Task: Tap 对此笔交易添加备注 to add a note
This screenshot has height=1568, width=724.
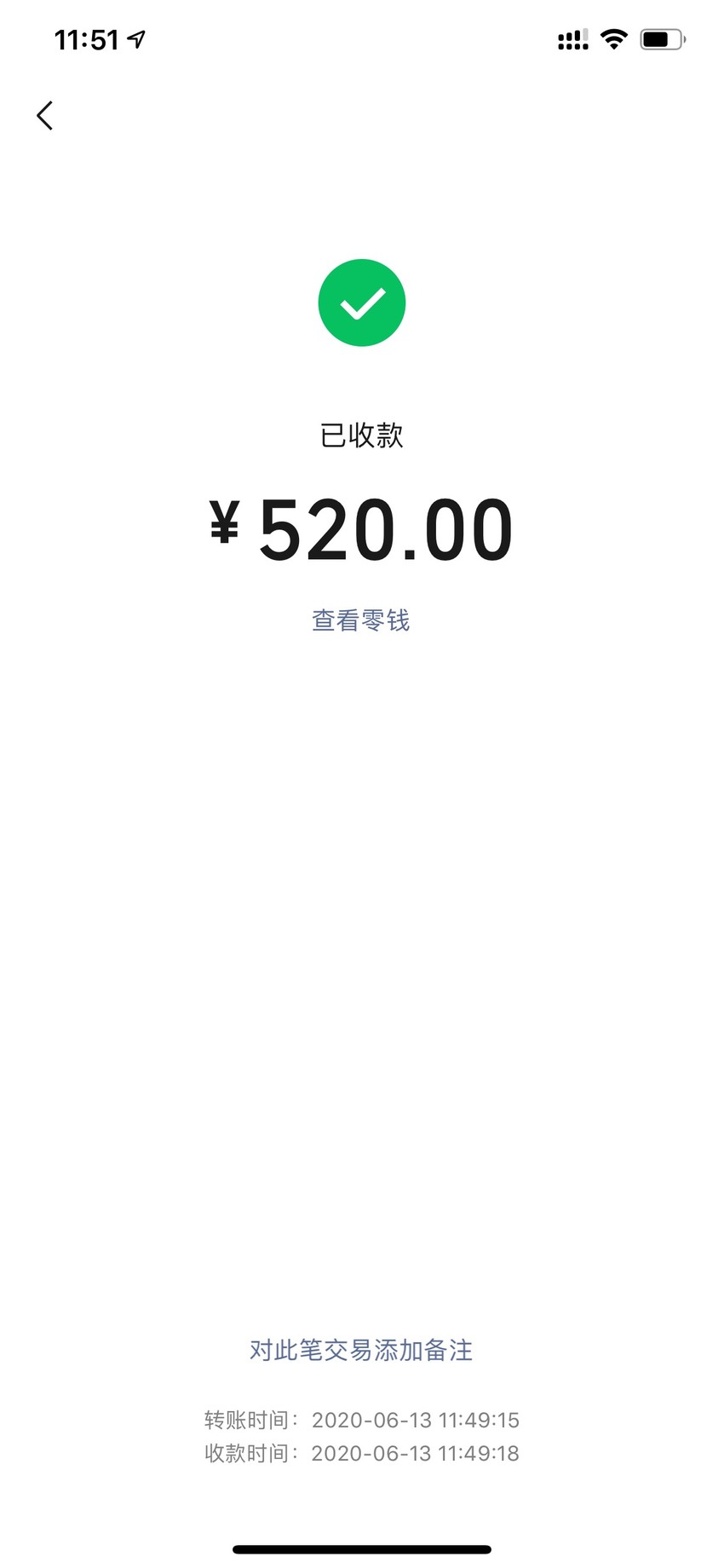Action: pos(361,1350)
